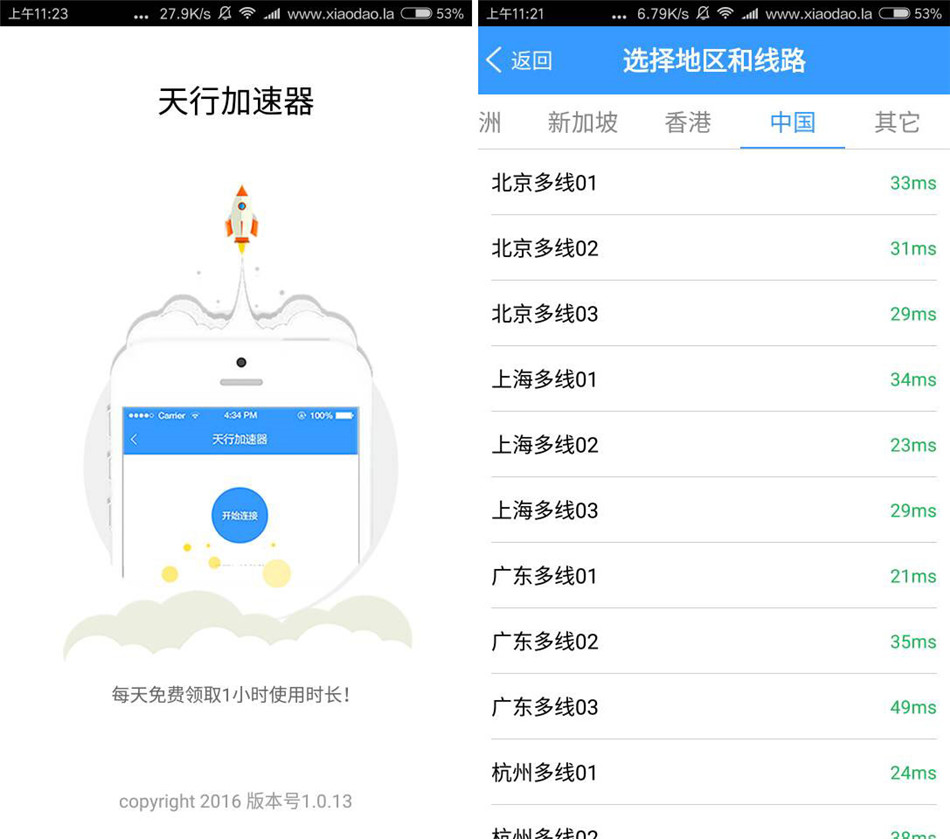Choose the 上海多线01 line
This screenshot has height=839, width=950.
[x=713, y=379]
